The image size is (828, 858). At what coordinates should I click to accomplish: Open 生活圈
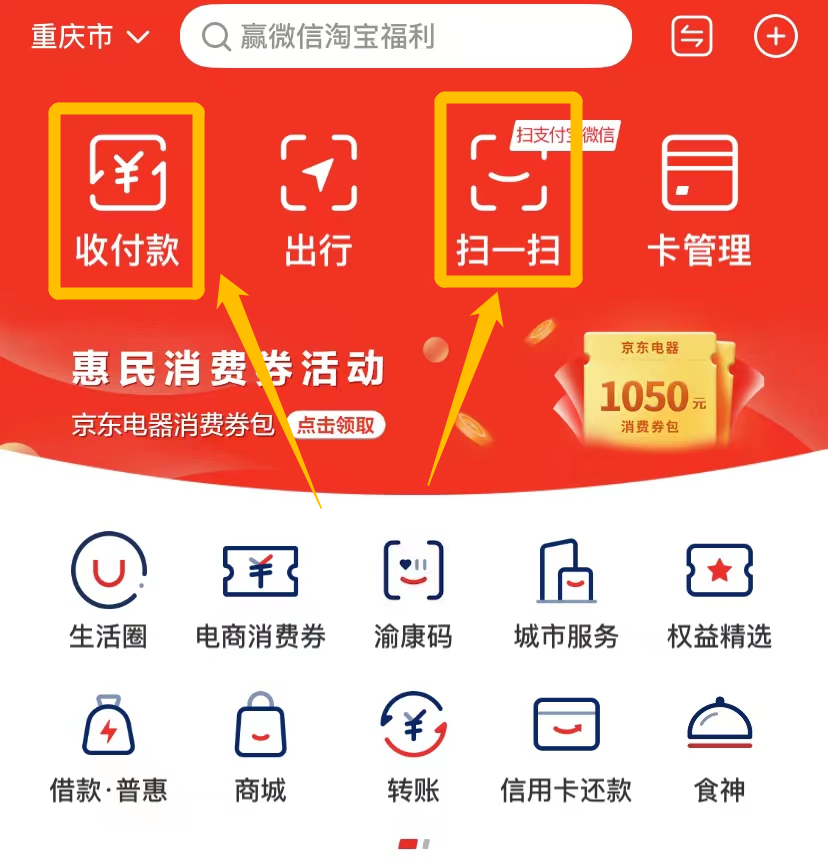coord(108,592)
